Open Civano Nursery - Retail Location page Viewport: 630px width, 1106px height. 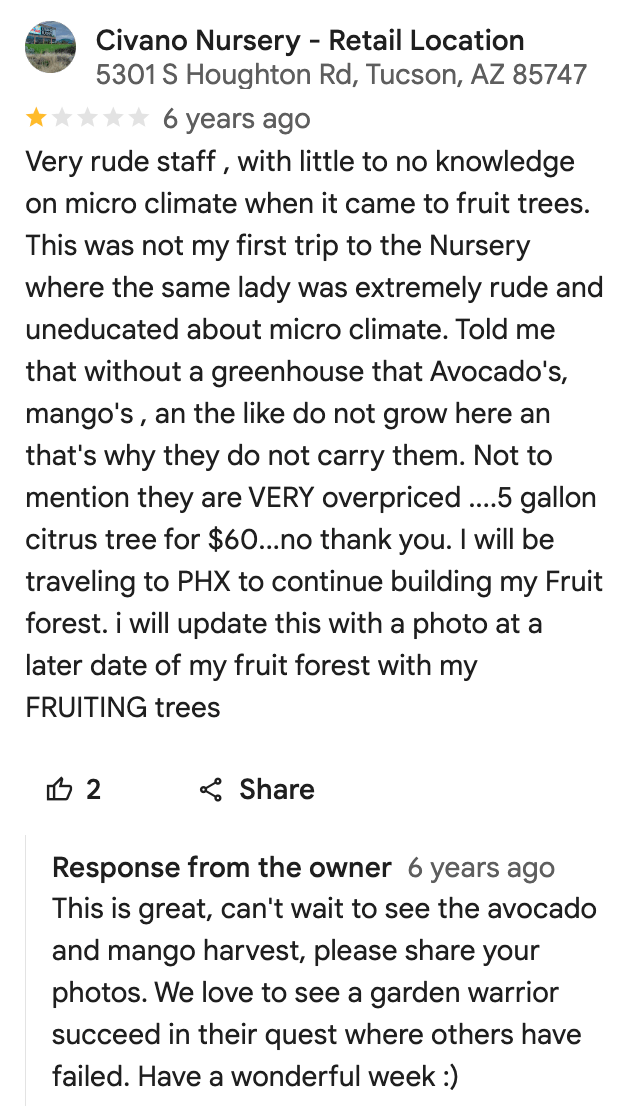click(309, 41)
